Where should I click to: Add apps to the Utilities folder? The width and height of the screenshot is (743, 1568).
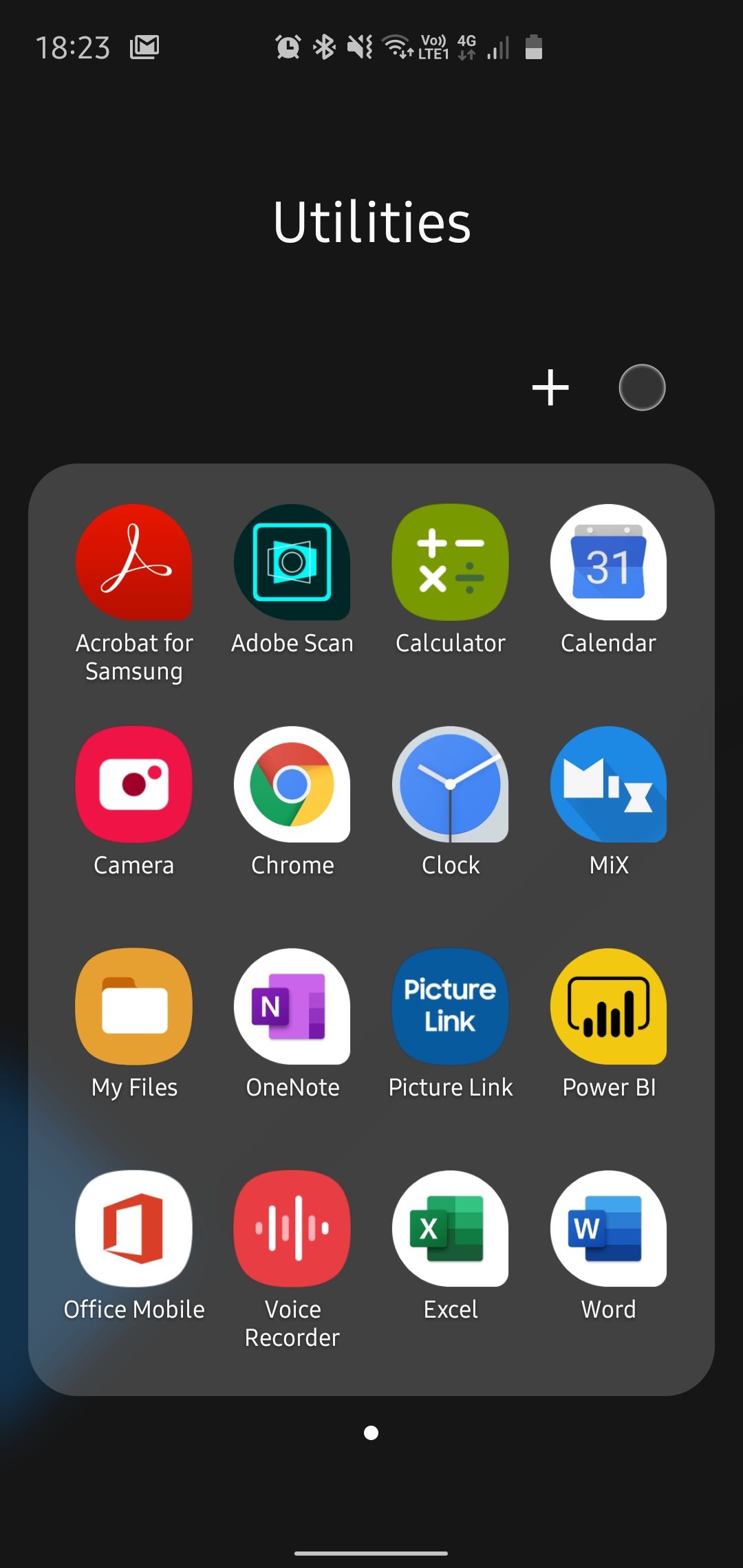pyautogui.click(x=550, y=387)
